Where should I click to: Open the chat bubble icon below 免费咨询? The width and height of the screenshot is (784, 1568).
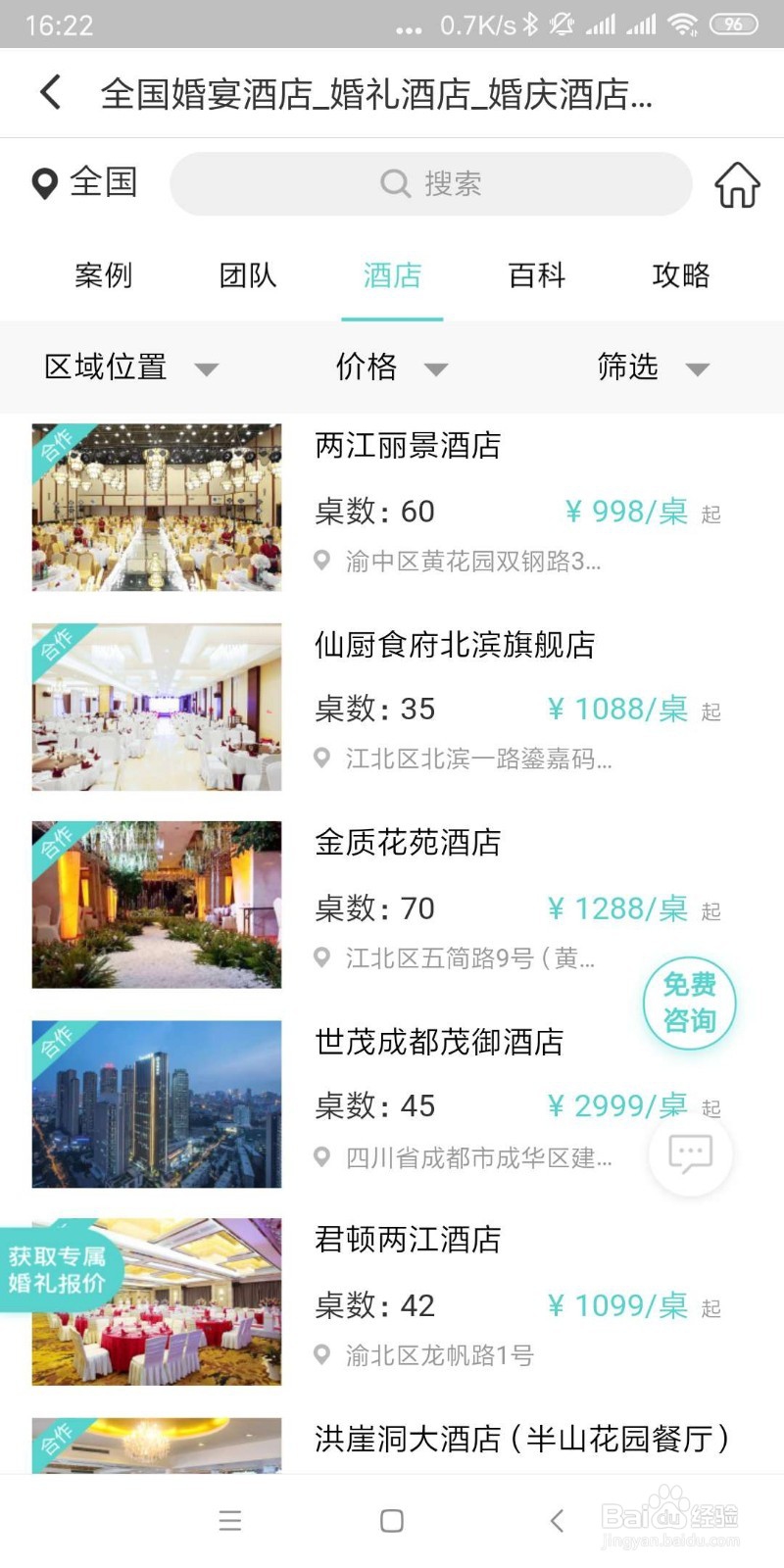[689, 1155]
